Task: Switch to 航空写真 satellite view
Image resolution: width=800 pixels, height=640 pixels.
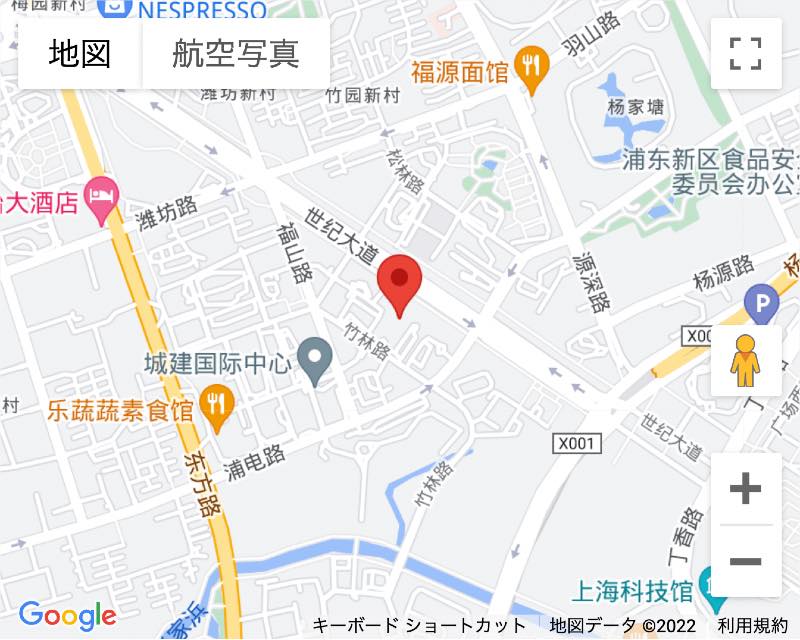Action: tap(236, 53)
